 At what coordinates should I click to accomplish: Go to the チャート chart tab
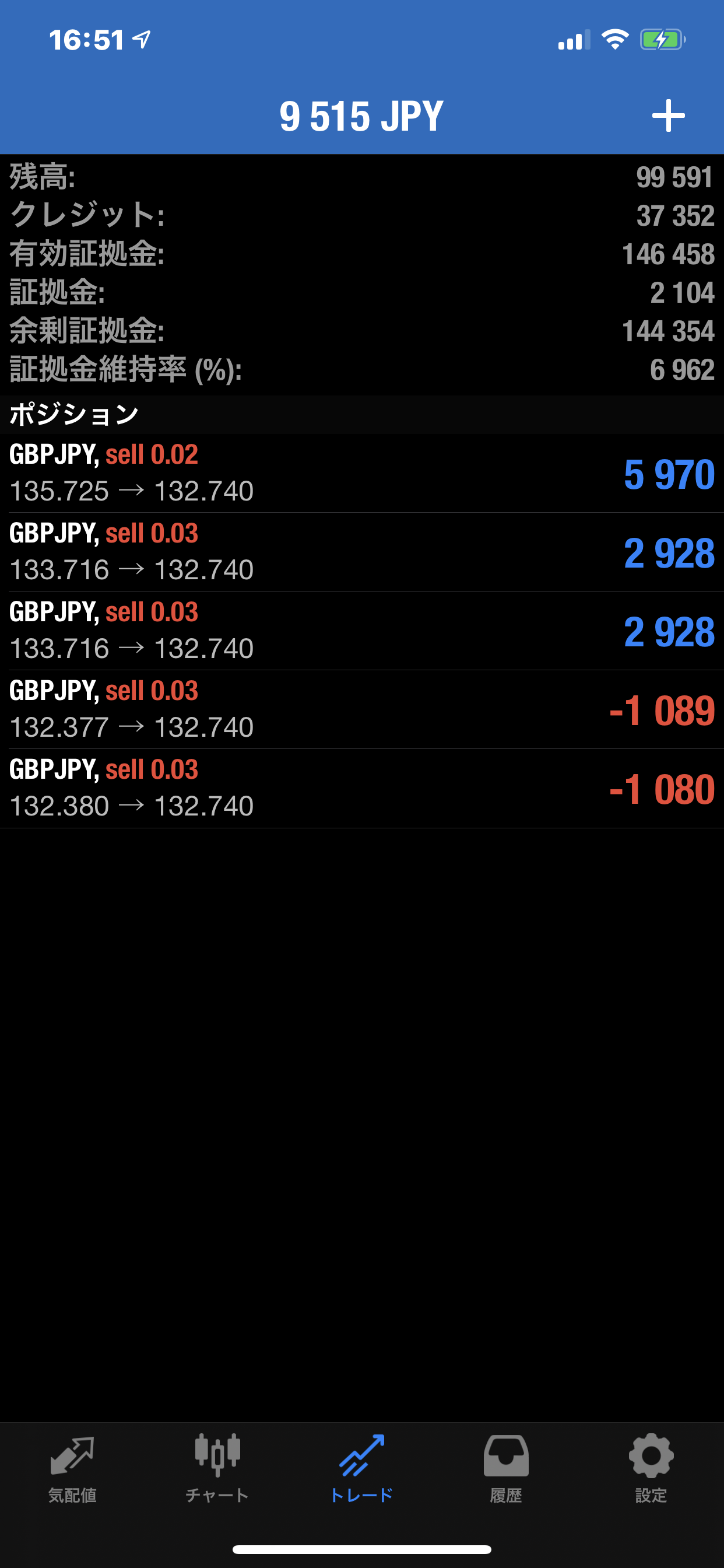pyautogui.click(x=217, y=1468)
